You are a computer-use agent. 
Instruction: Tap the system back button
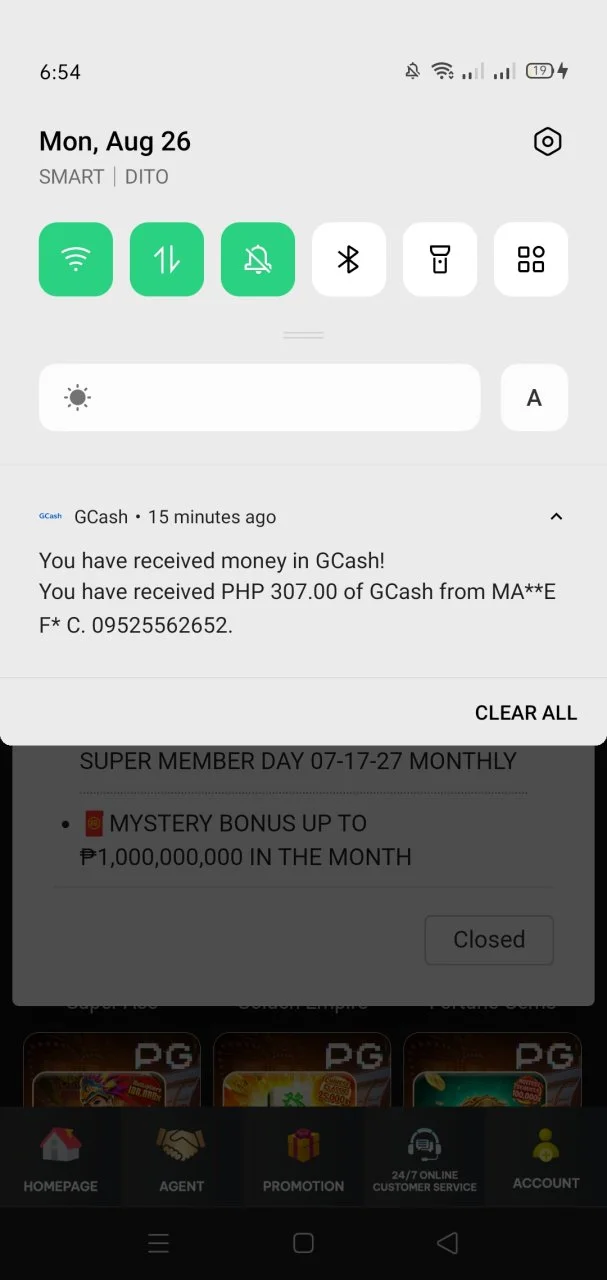447,1243
